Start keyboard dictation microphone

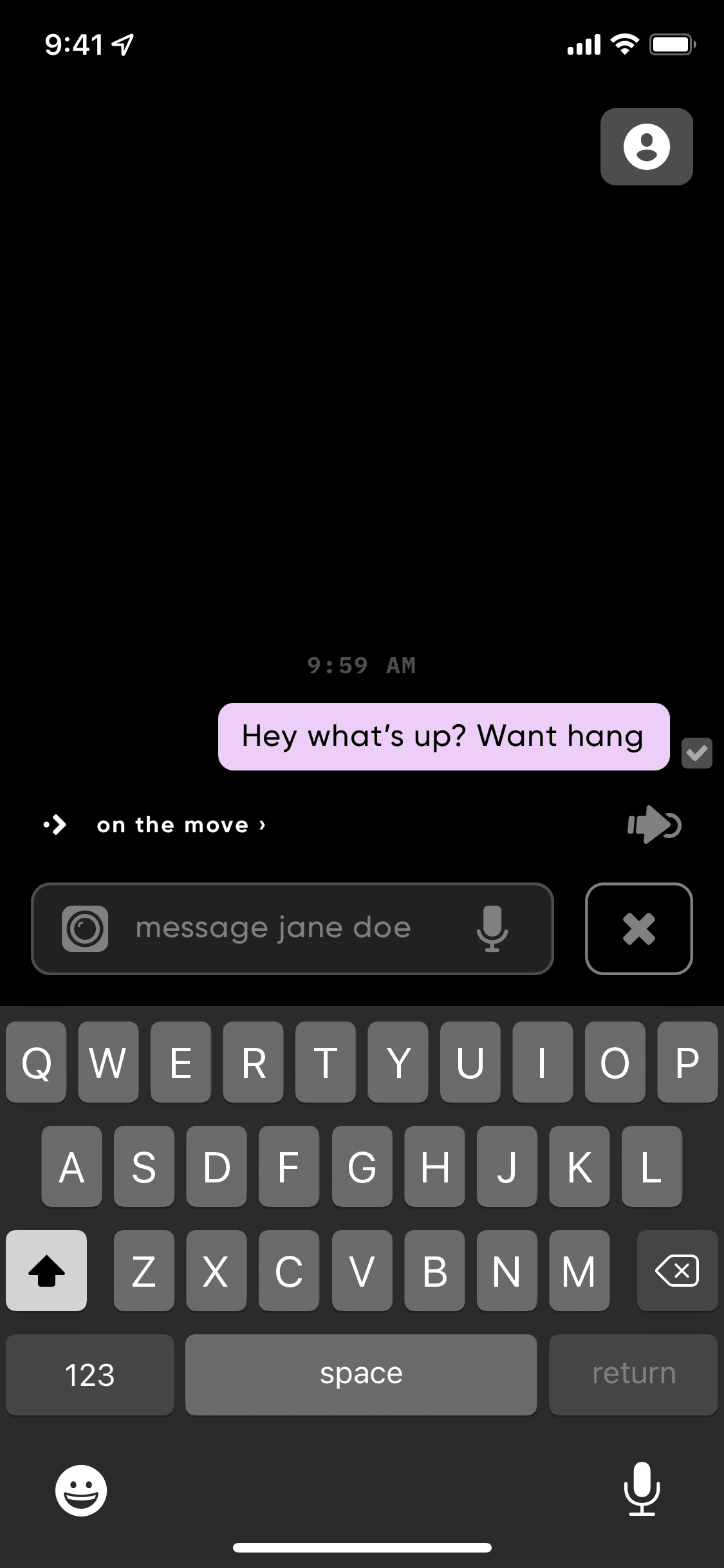click(x=642, y=1489)
